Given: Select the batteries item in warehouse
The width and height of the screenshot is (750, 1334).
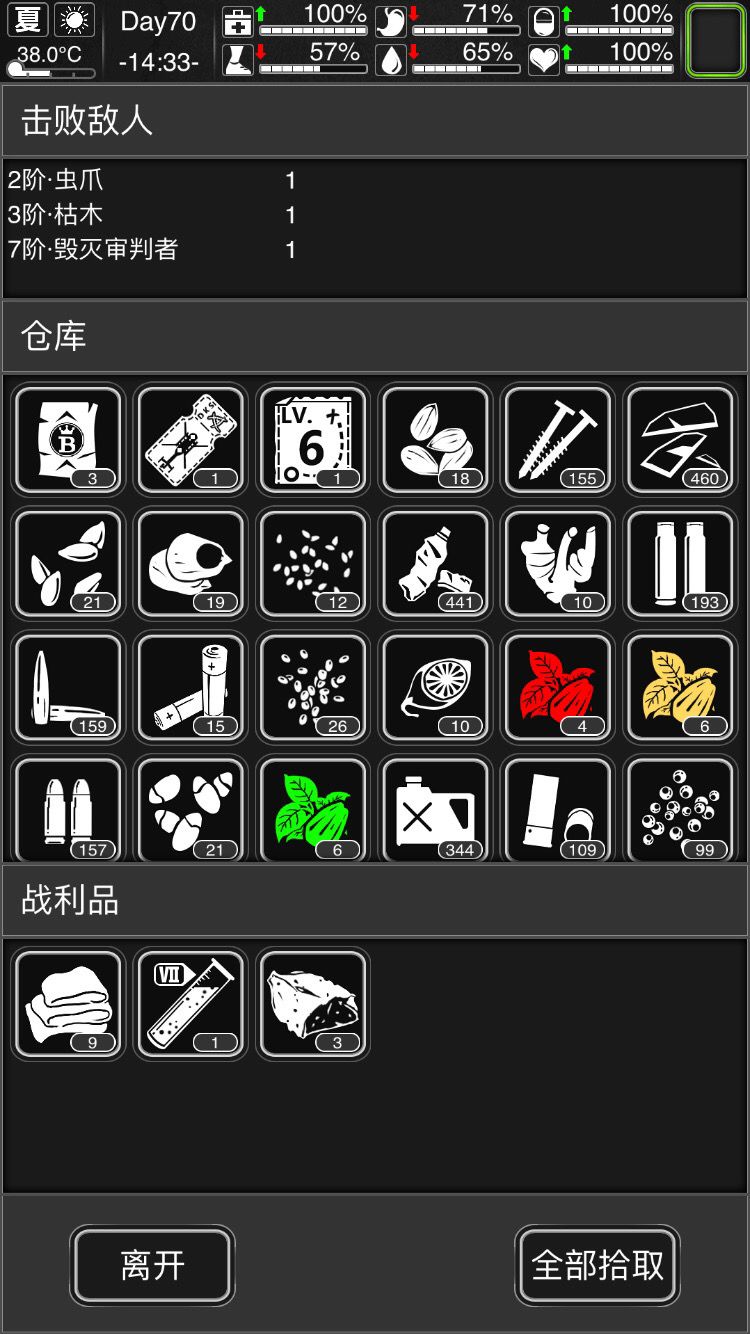Looking at the screenshot, I should tap(190, 687).
